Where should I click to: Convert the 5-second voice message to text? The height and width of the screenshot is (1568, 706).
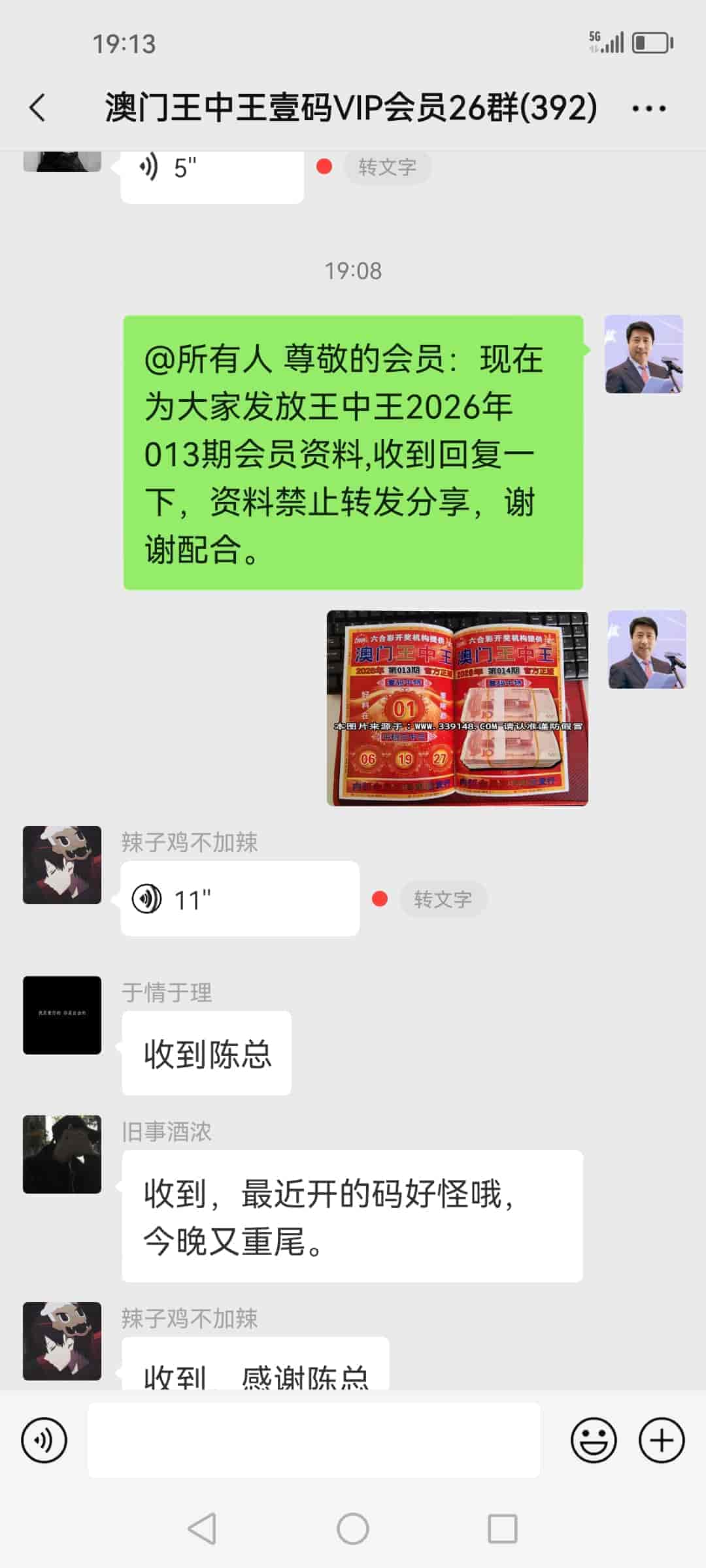coord(387,167)
